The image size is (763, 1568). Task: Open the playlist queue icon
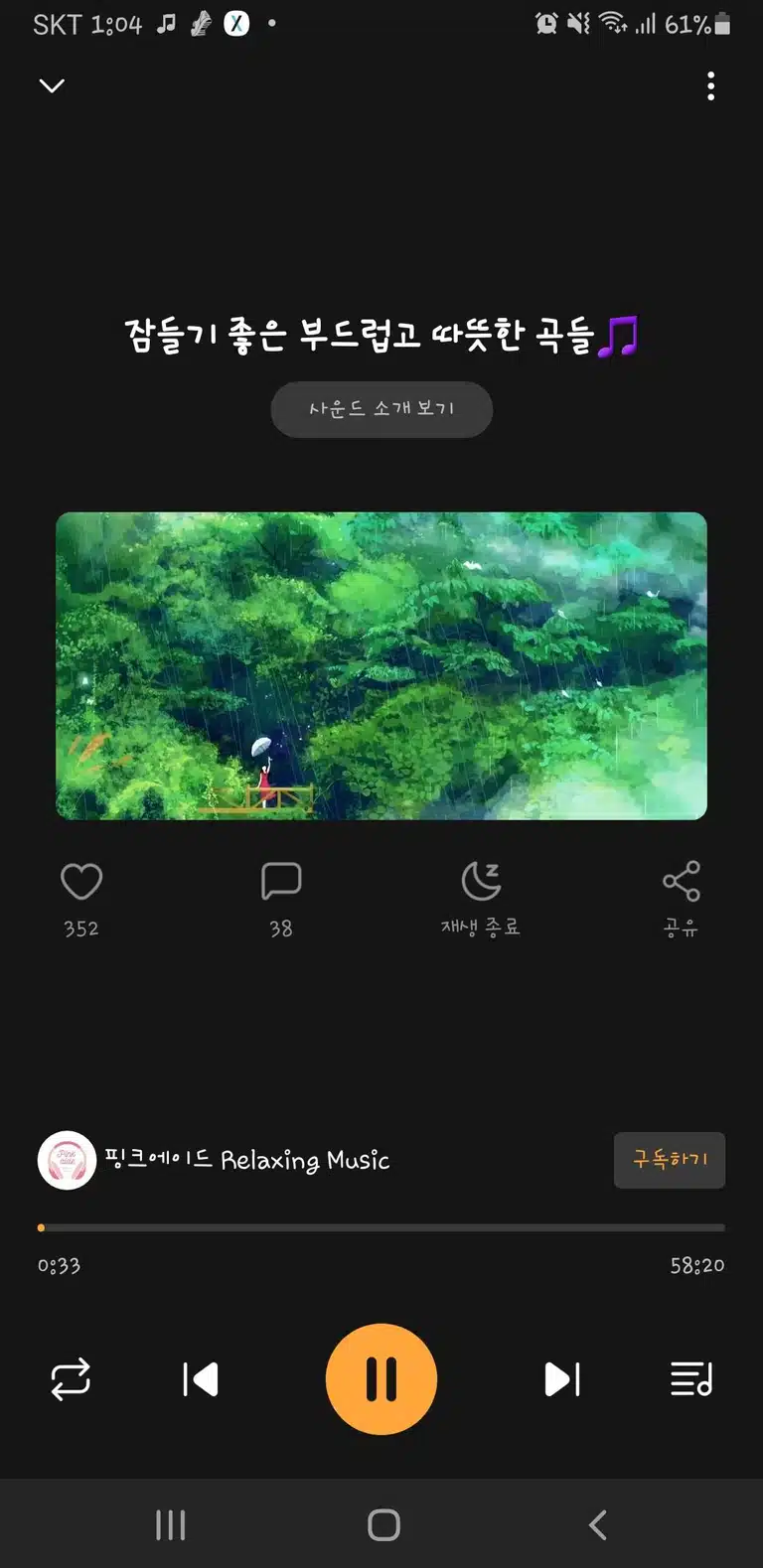tap(691, 1379)
